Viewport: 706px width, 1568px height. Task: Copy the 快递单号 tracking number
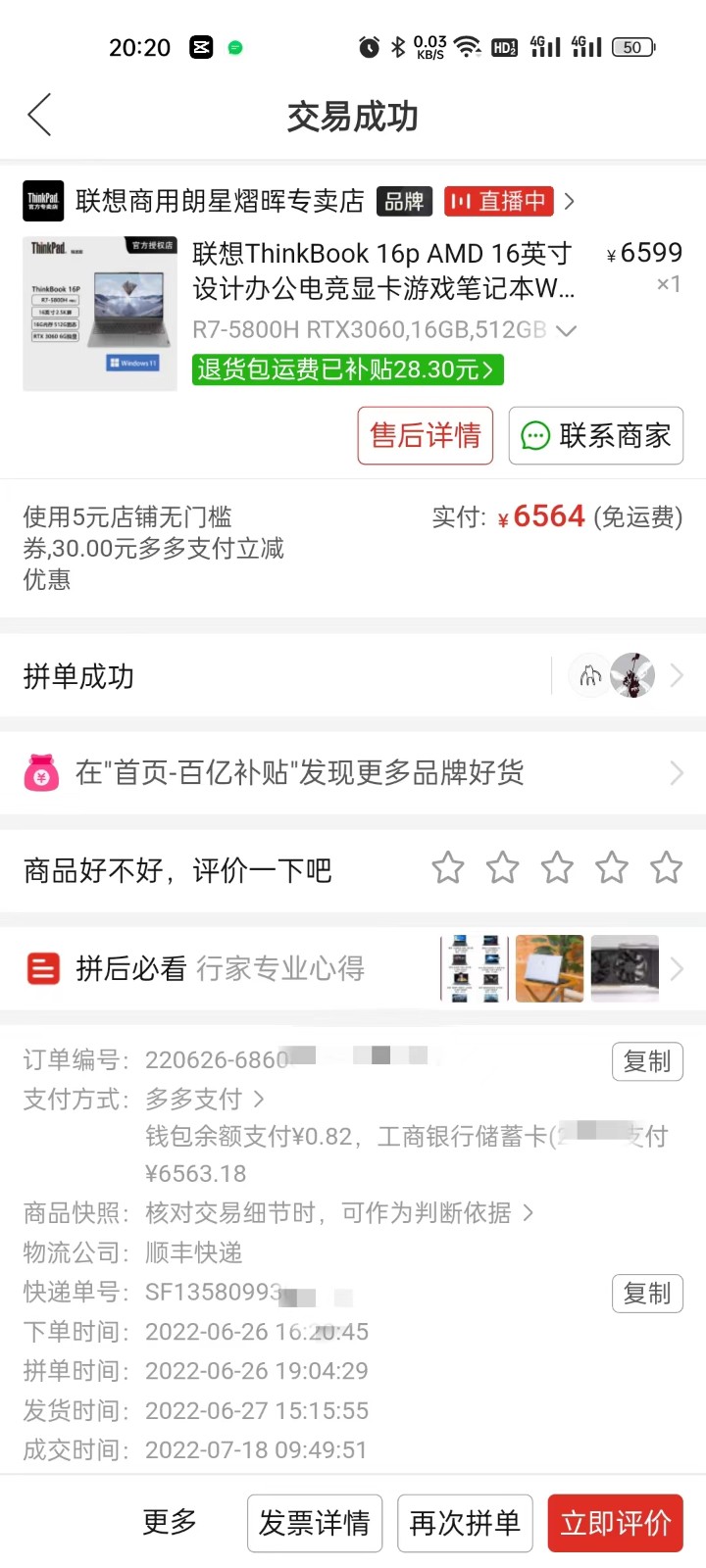[x=647, y=1294]
